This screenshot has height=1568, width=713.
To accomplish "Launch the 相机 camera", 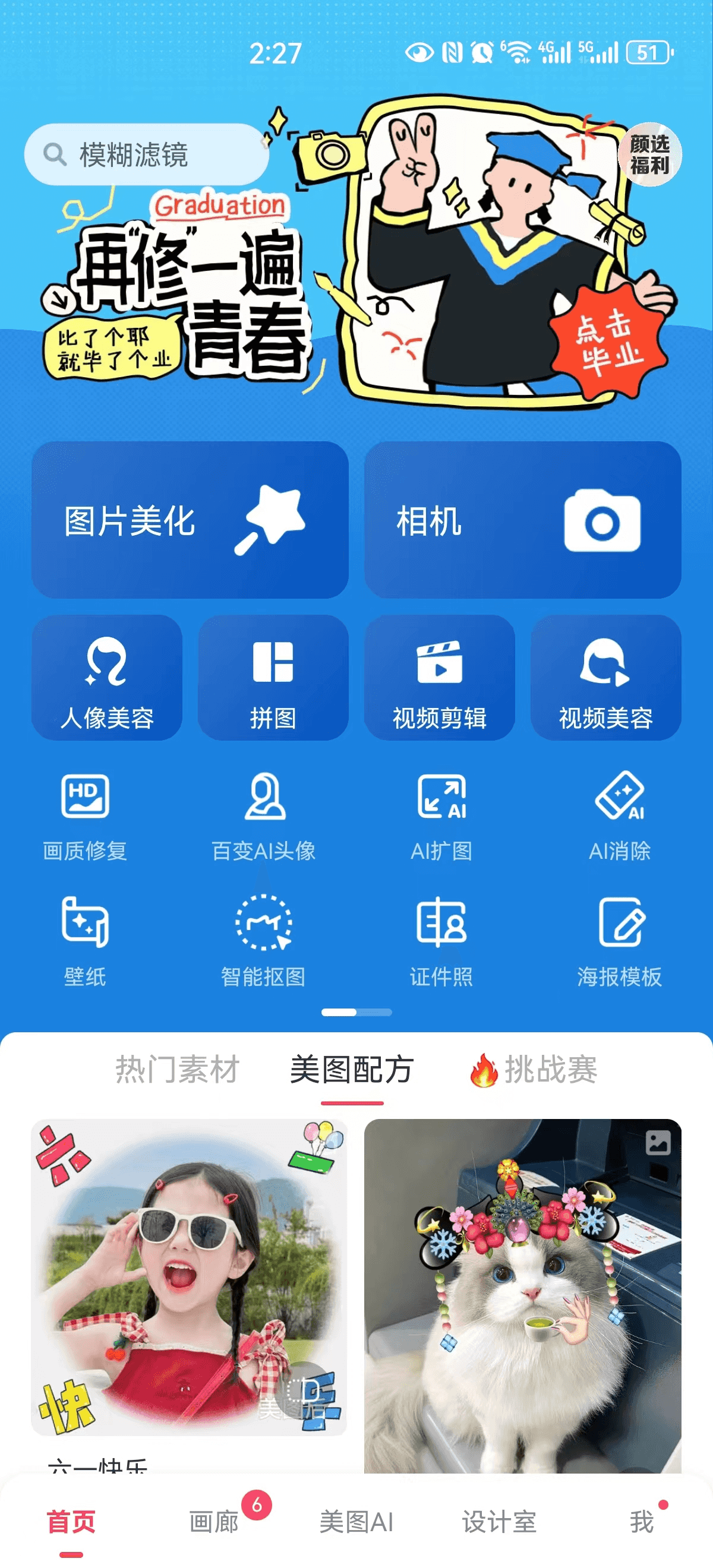I will pos(522,520).
